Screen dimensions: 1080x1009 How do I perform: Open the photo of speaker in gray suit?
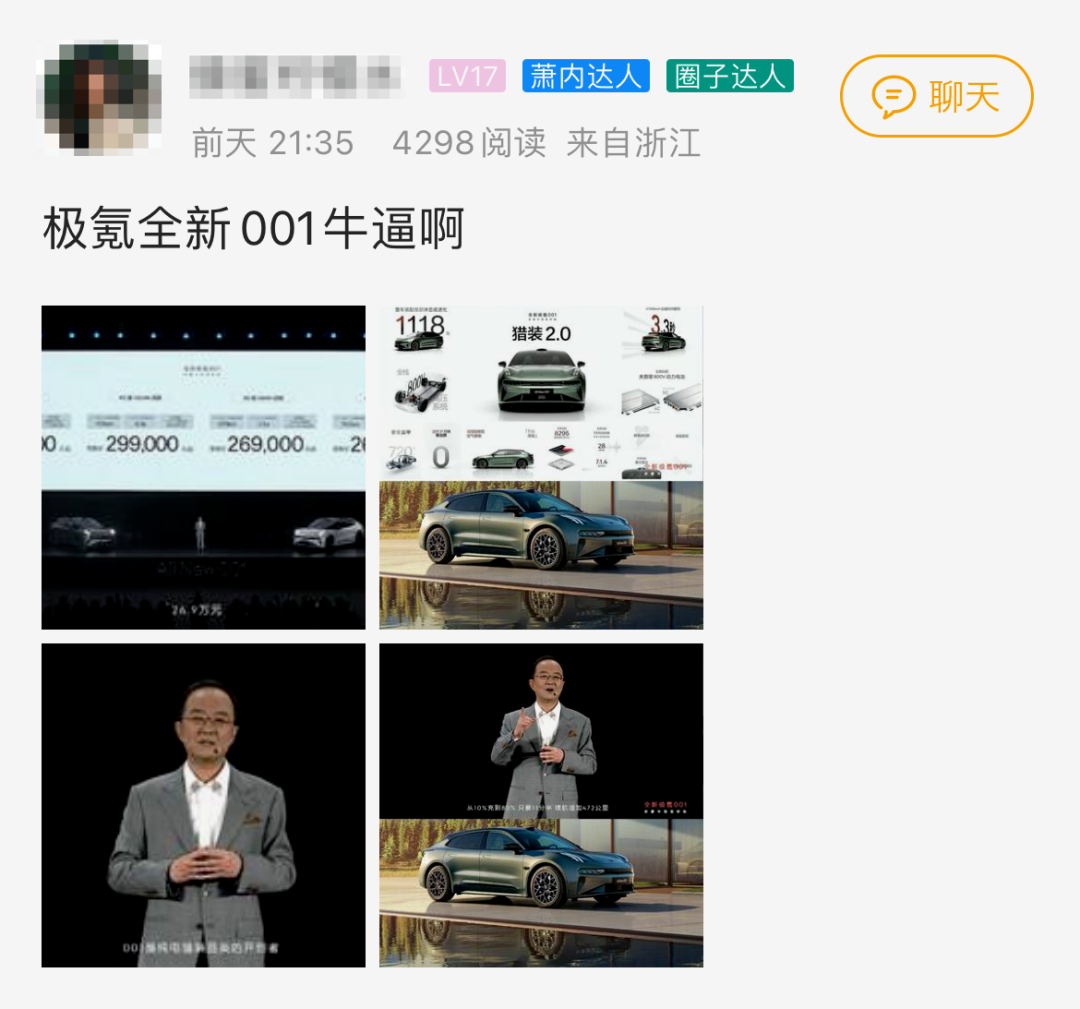(203, 805)
